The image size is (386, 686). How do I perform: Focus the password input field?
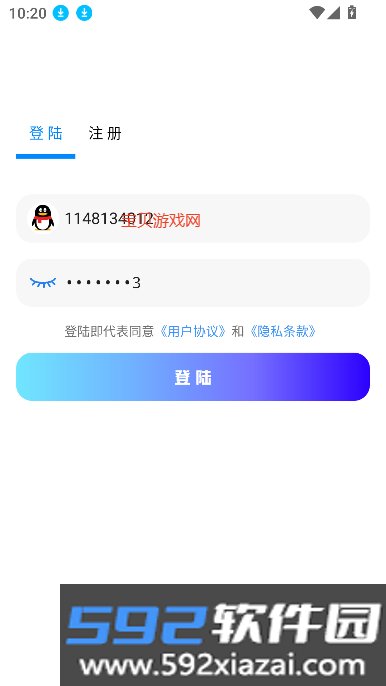click(x=193, y=283)
